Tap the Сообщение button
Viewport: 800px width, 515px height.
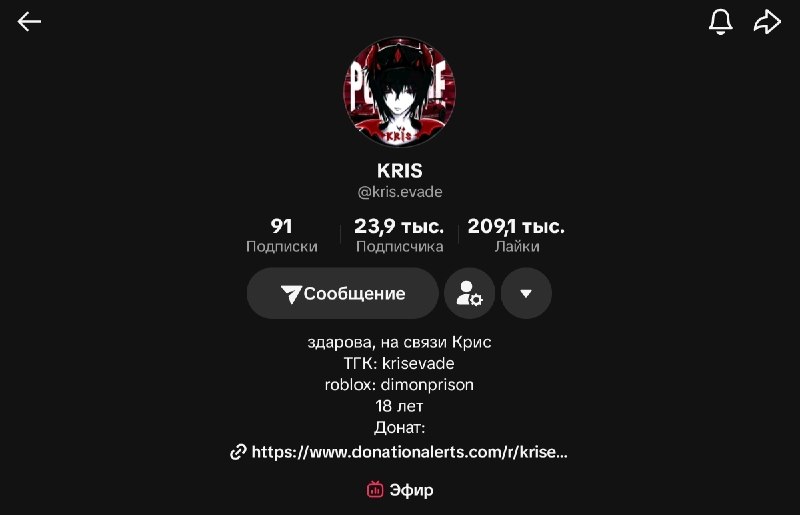[343, 293]
